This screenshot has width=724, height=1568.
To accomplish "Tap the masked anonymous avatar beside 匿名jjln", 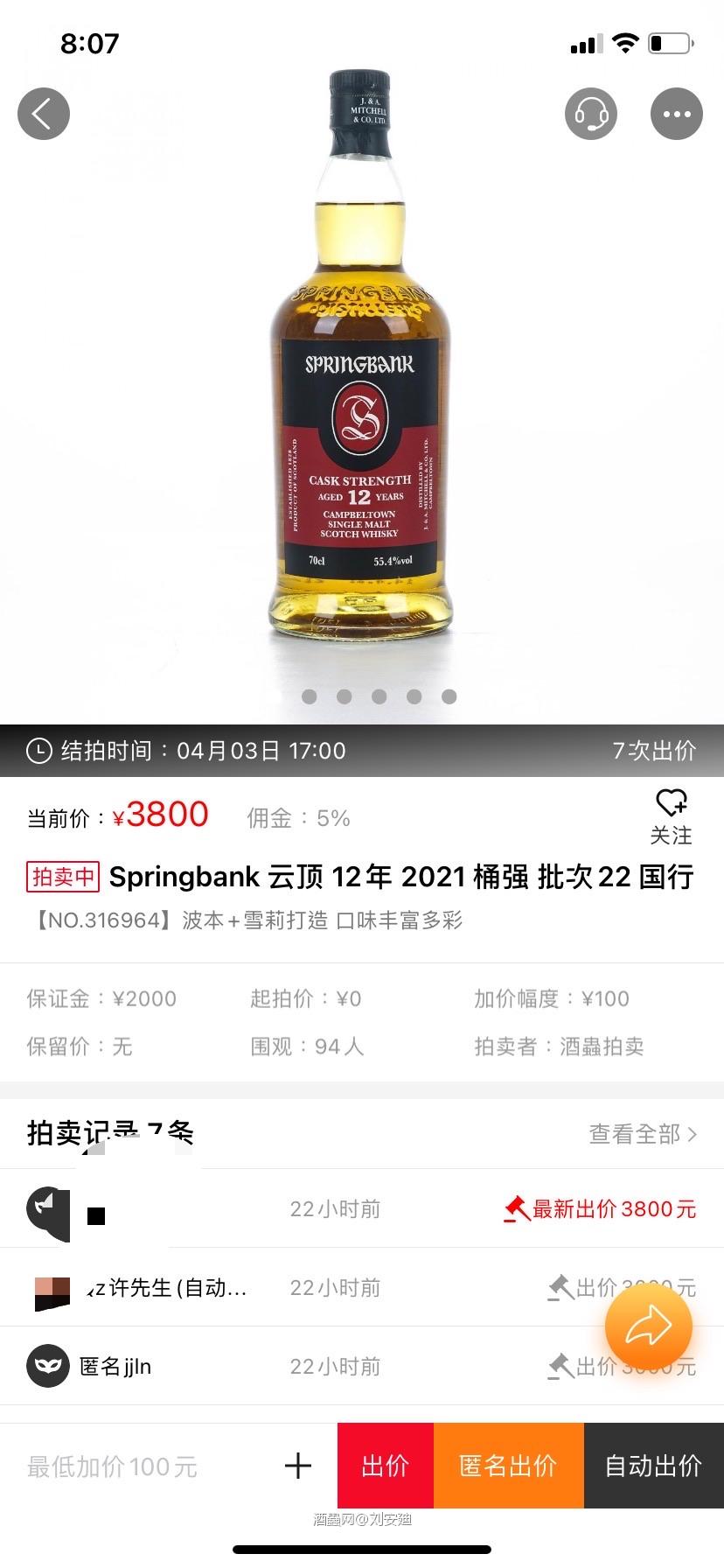I will 48,1366.
